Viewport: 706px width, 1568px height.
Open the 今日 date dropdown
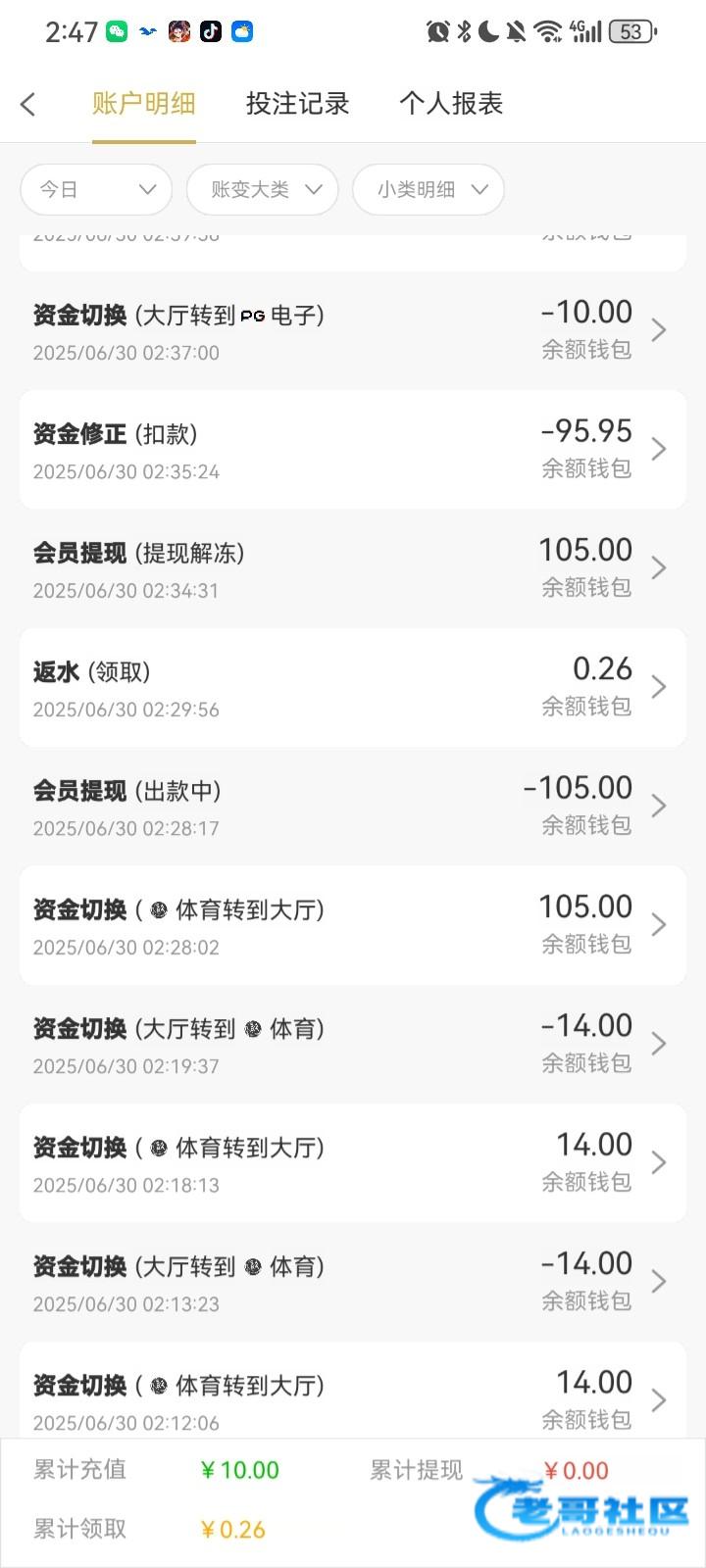click(96, 189)
